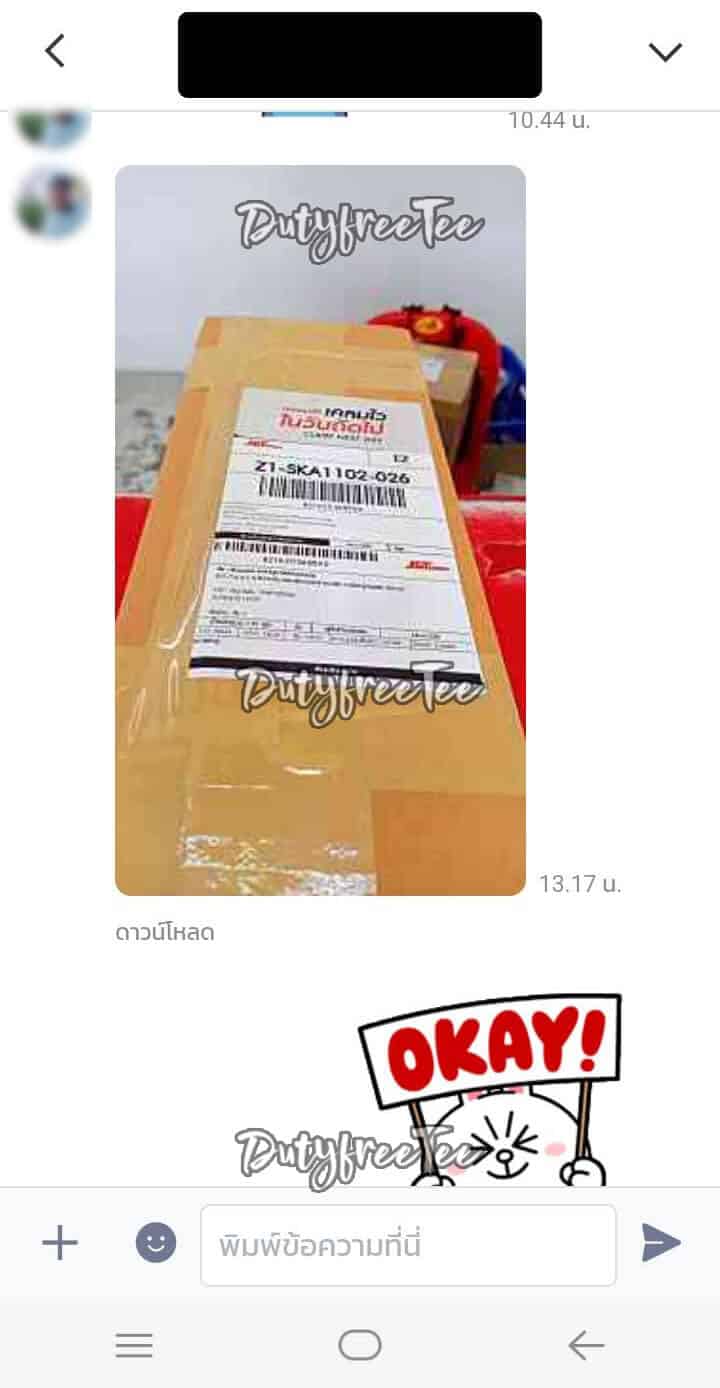Screen dimensions: 720x1388
Task: Go to the home screen
Action: [x=360, y=1346]
